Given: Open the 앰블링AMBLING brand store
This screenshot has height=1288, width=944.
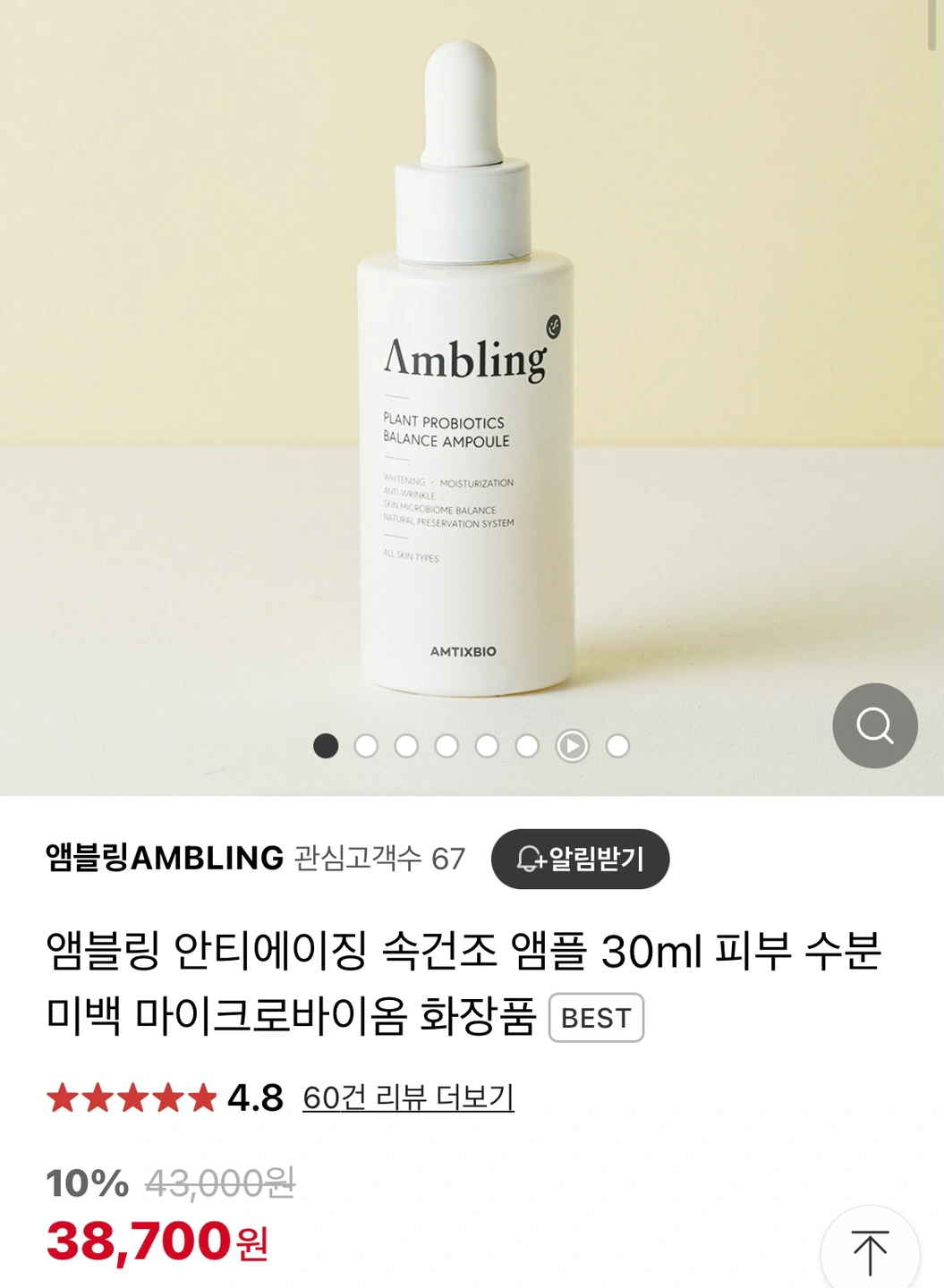Looking at the screenshot, I should [x=165, y=858].
